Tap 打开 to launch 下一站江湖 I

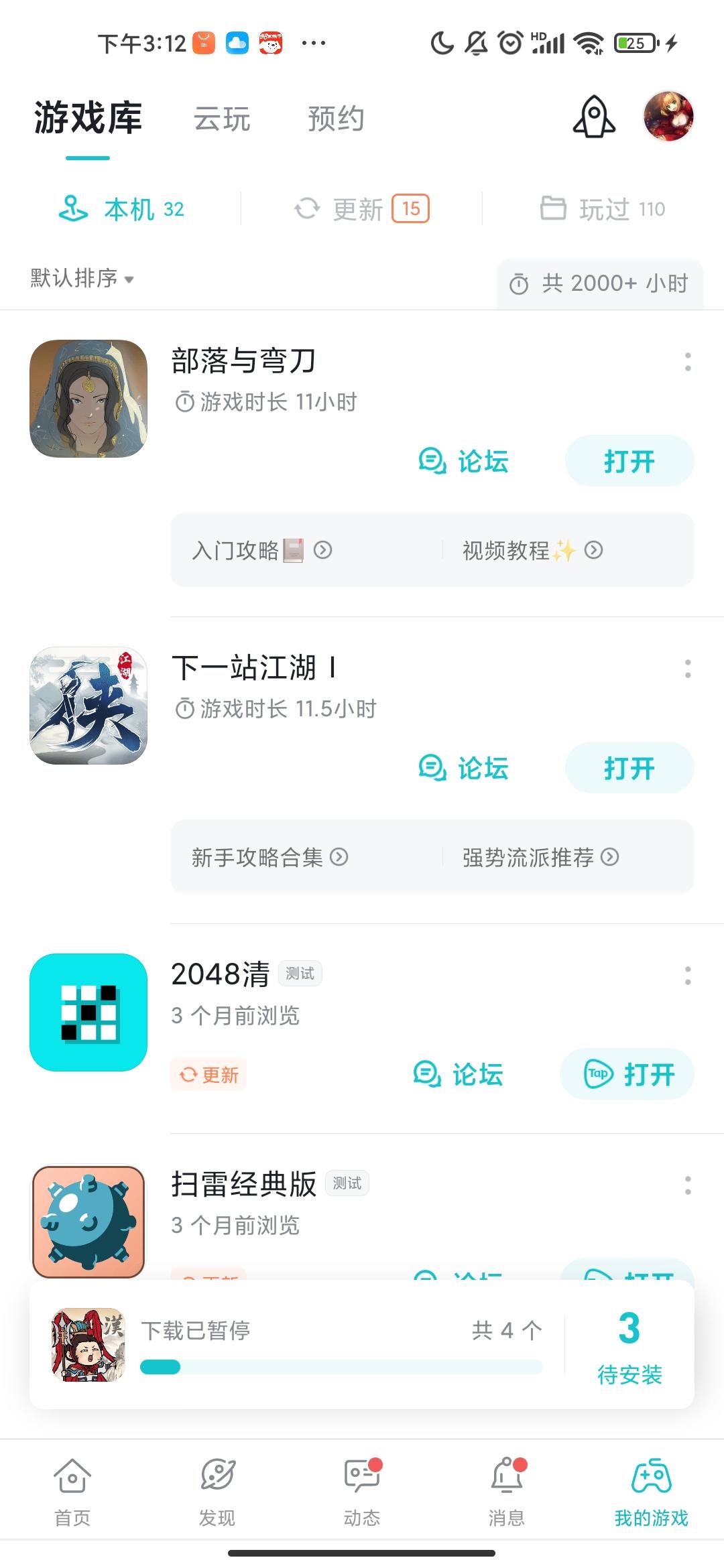pyautogui.click(x=629, y=768)
